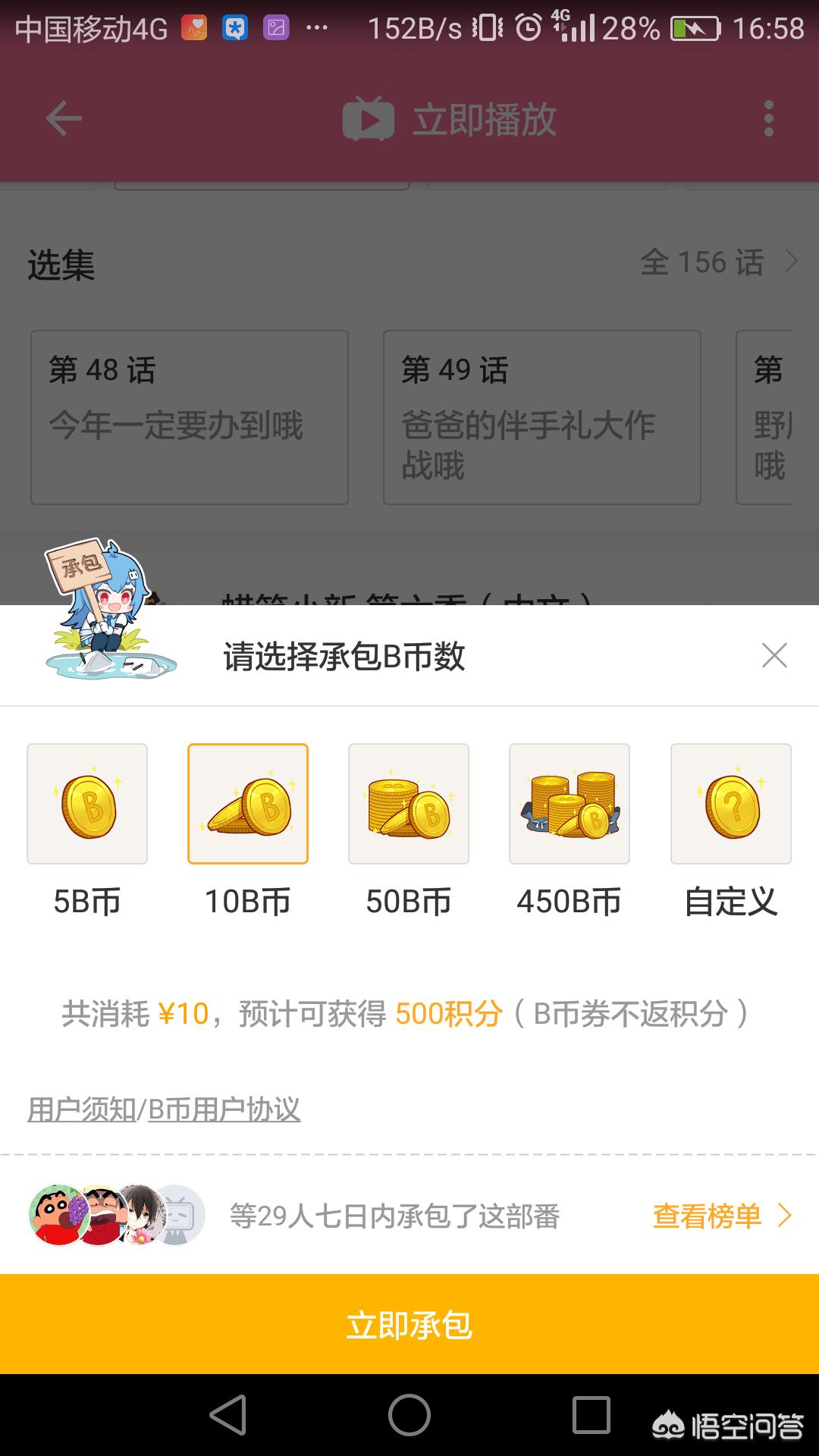The height and width of the screenshot is (1456, 819).
Task: Click the TV play icon beside 立即播放
Action: coord(369,118)
